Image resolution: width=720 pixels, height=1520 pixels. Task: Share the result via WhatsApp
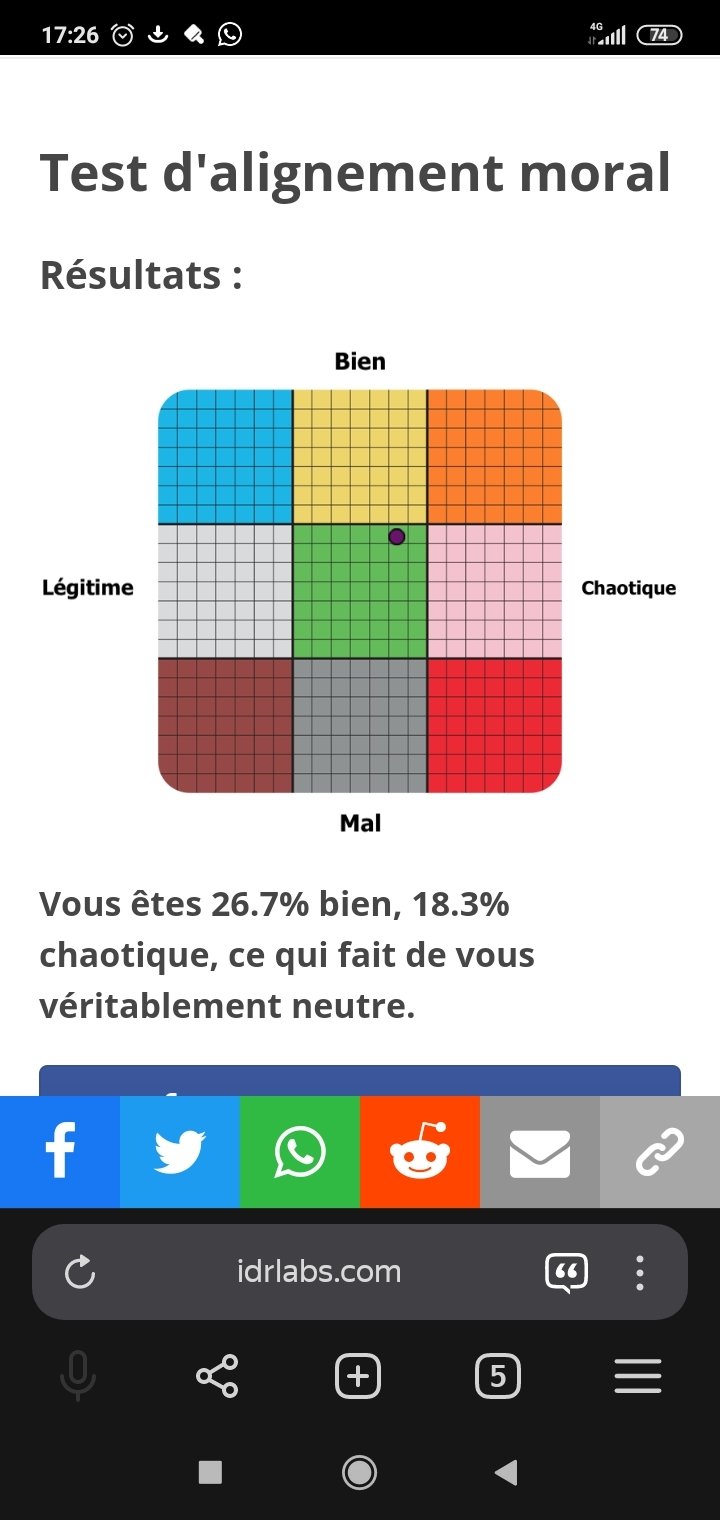(x=300, y=1152)
